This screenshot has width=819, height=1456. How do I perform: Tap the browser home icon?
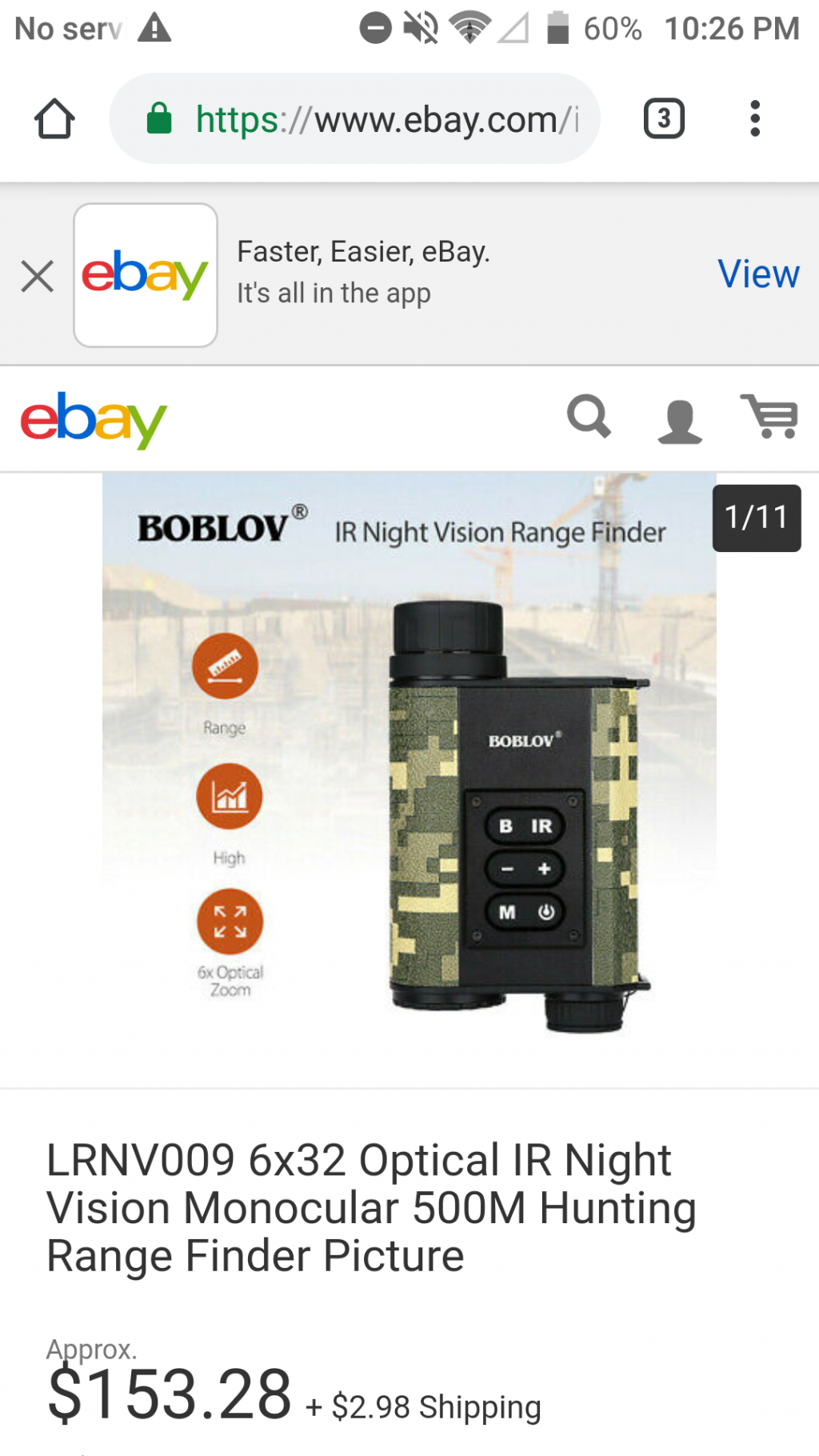[54, 119]
